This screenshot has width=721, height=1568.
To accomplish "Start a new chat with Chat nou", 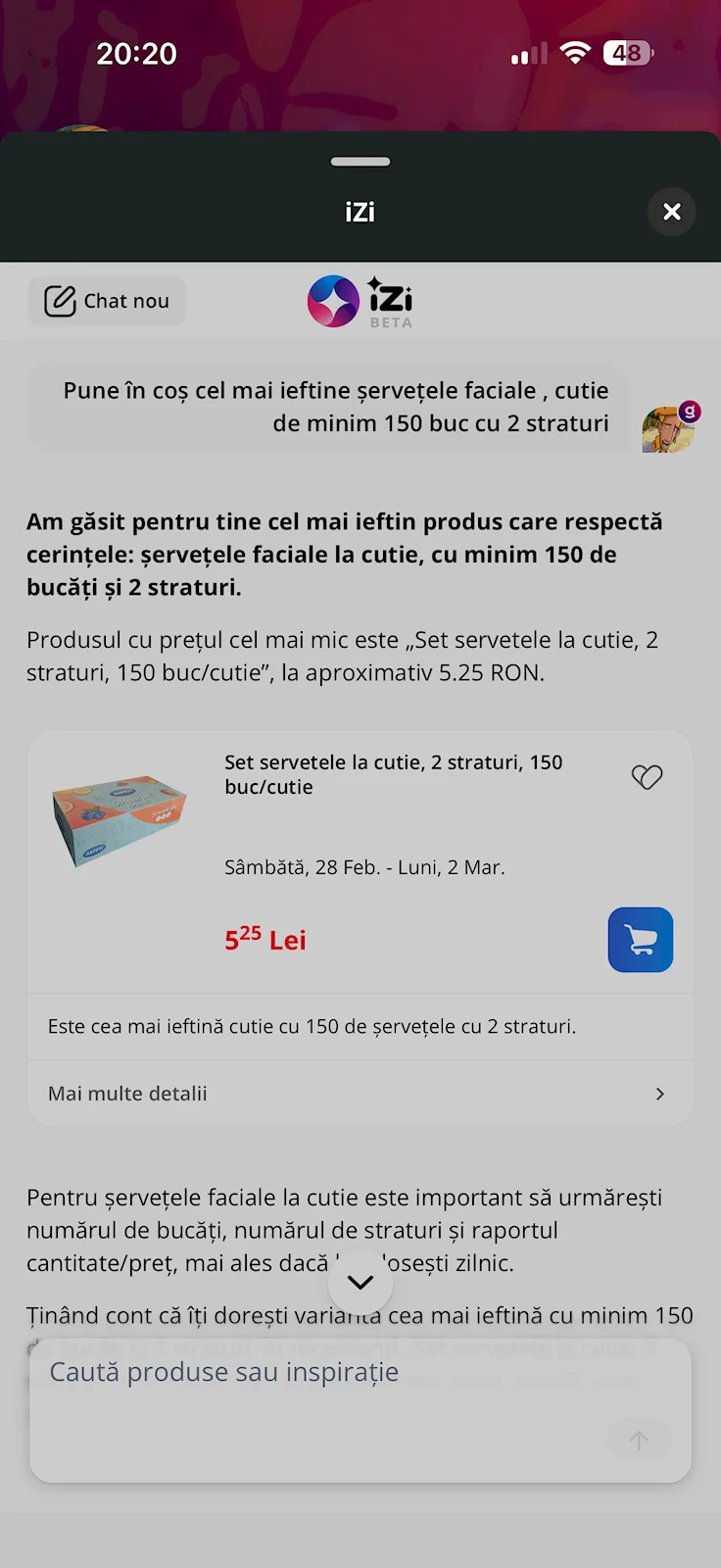I will [x=107, y=301].
